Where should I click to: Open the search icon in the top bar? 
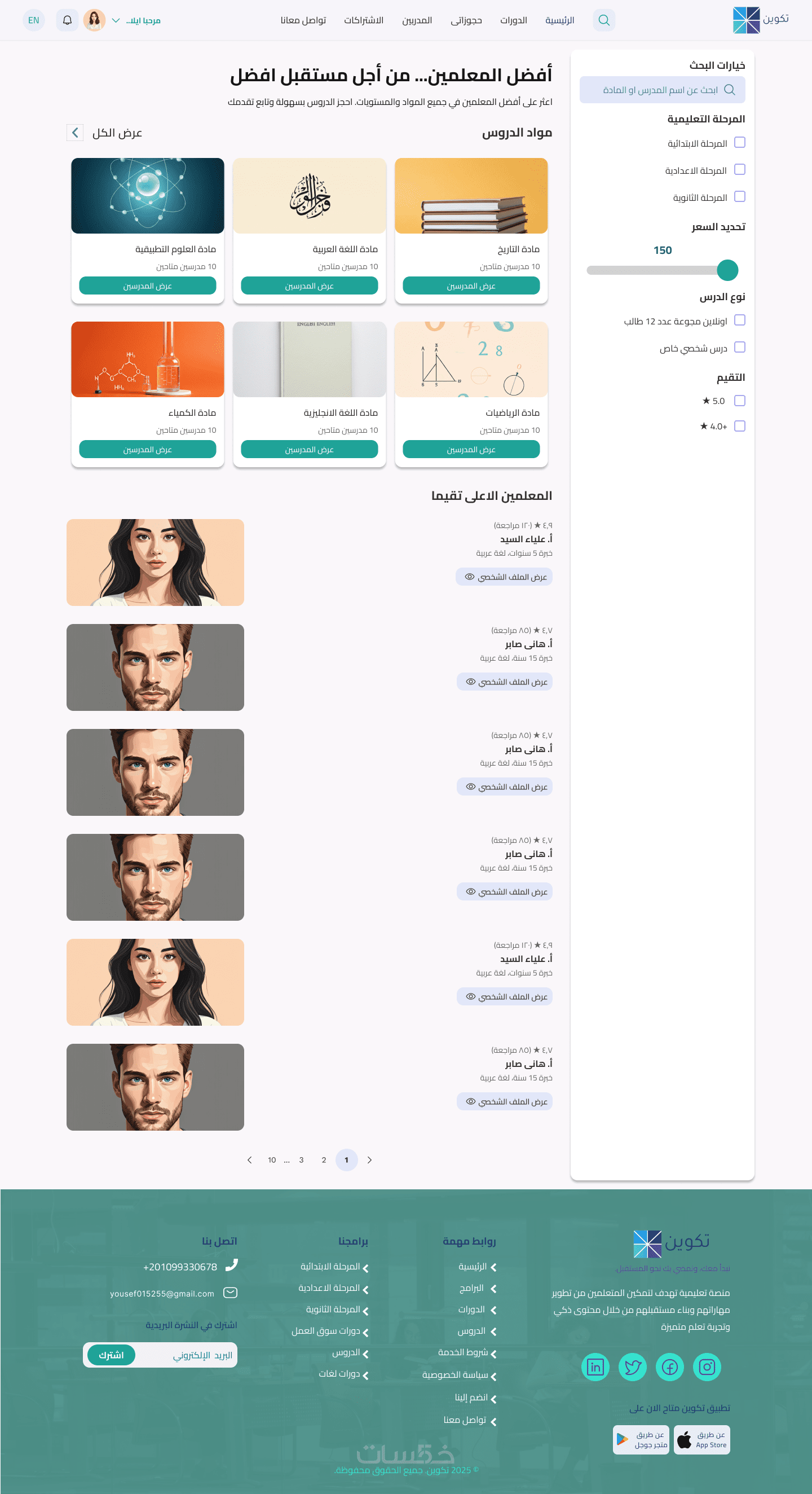(x=603, y=20)
